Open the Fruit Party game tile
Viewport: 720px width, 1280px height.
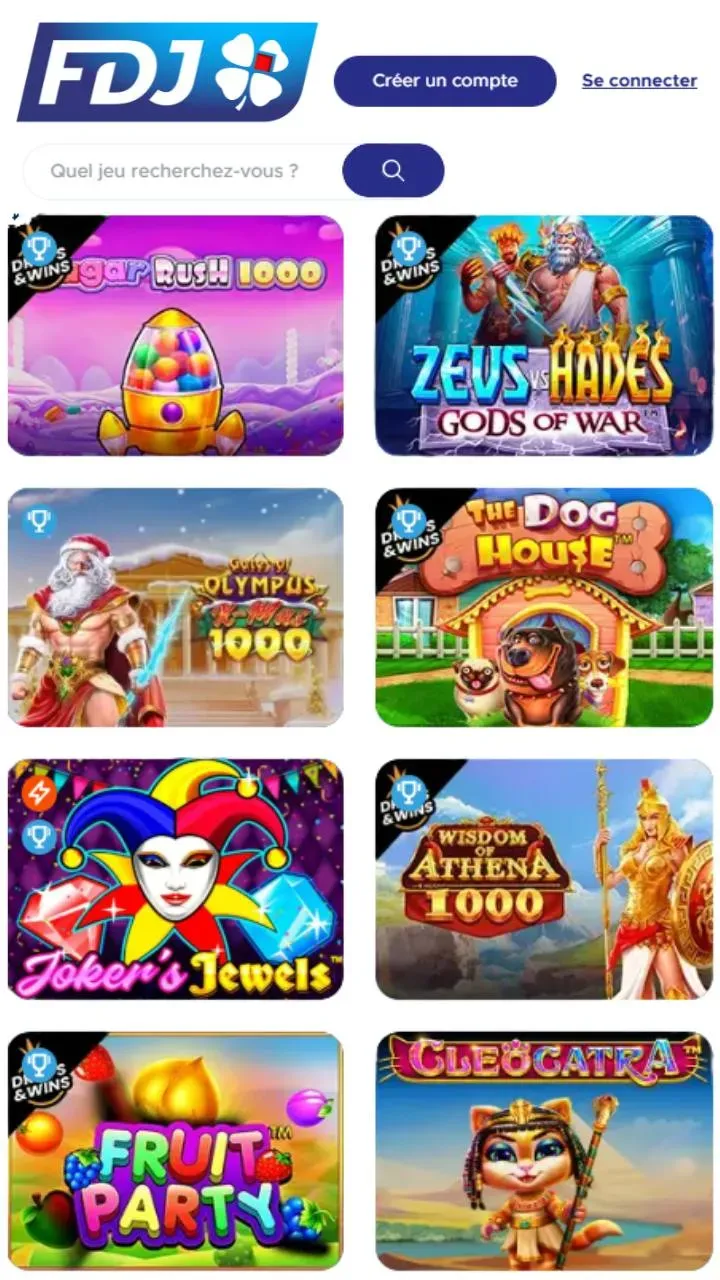coord(176,1150)
